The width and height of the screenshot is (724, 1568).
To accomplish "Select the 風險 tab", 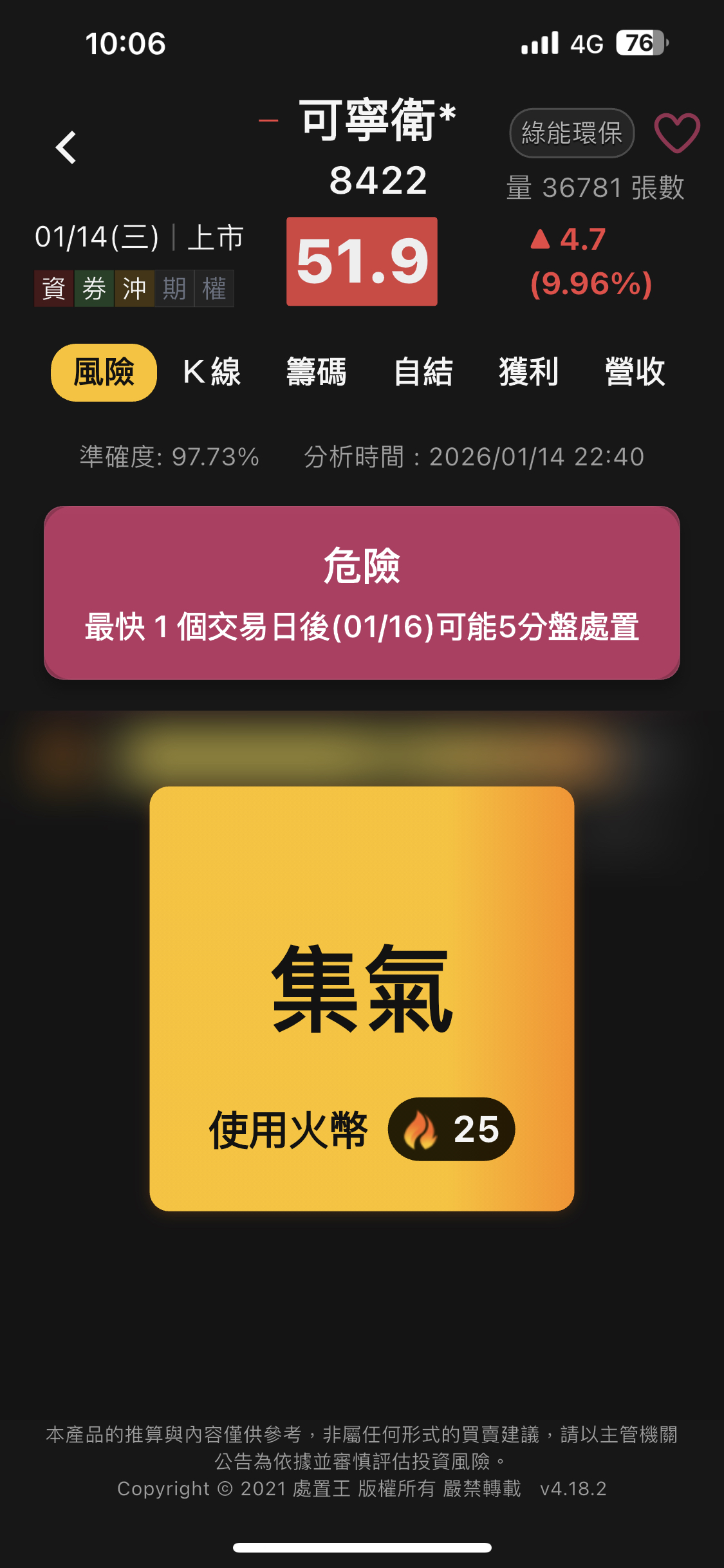I will (104, 372).
